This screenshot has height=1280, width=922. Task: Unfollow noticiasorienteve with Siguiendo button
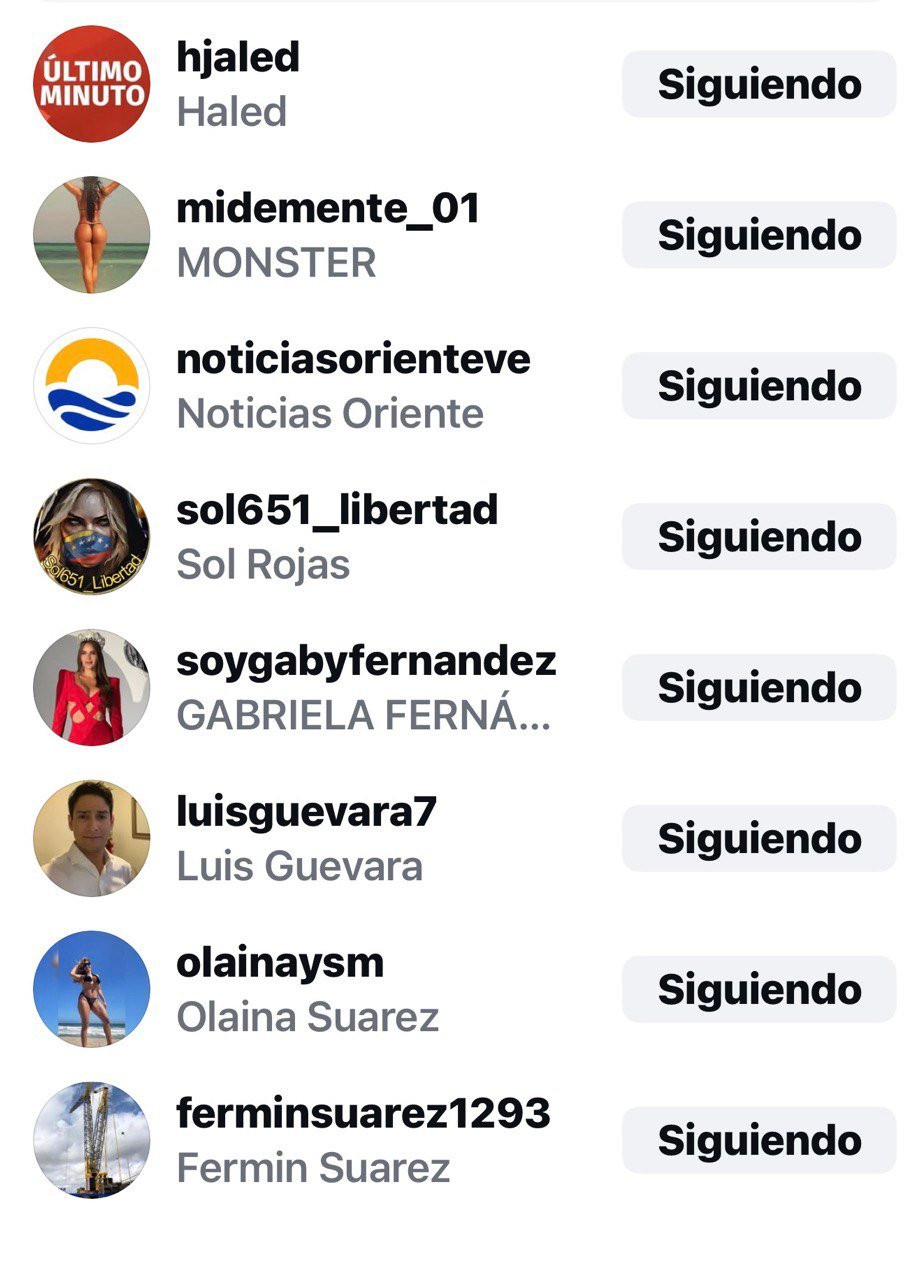tap(759, 386)
